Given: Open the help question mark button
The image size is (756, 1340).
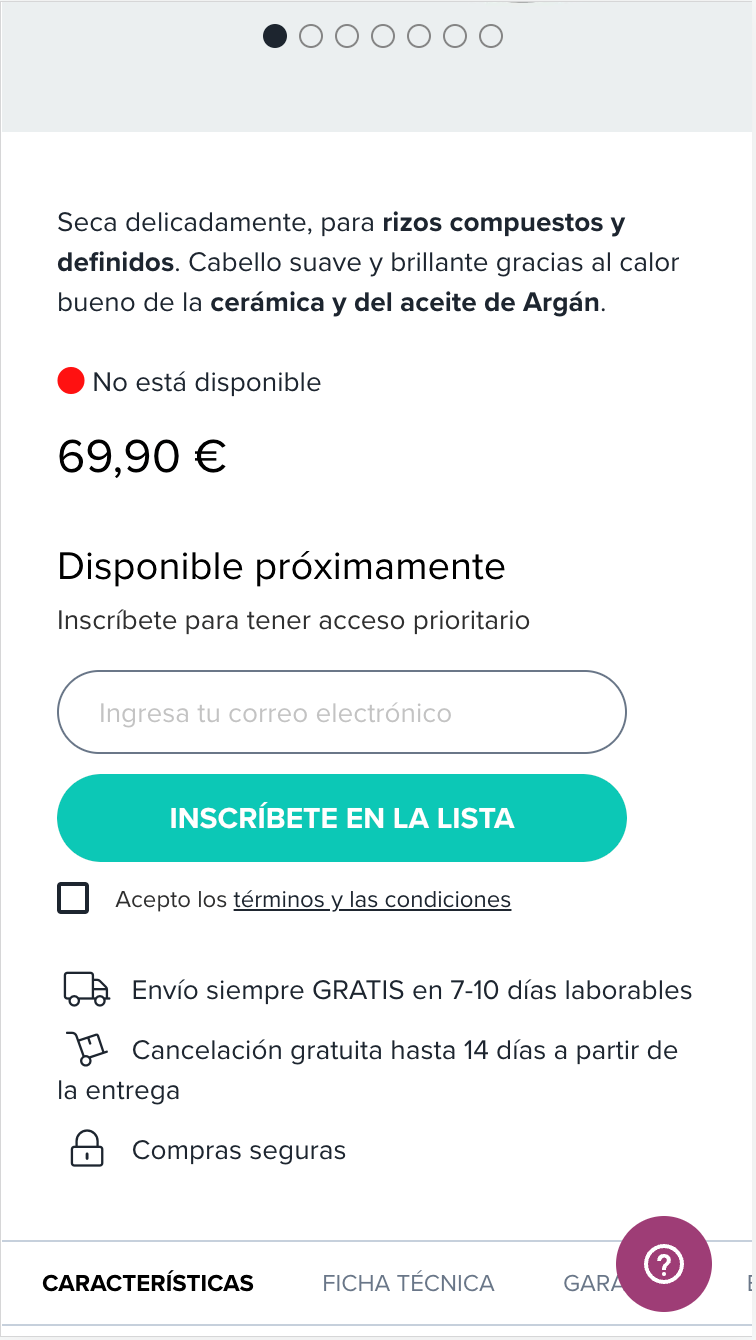Looking at the screenshot, I should coord(664,1264).
